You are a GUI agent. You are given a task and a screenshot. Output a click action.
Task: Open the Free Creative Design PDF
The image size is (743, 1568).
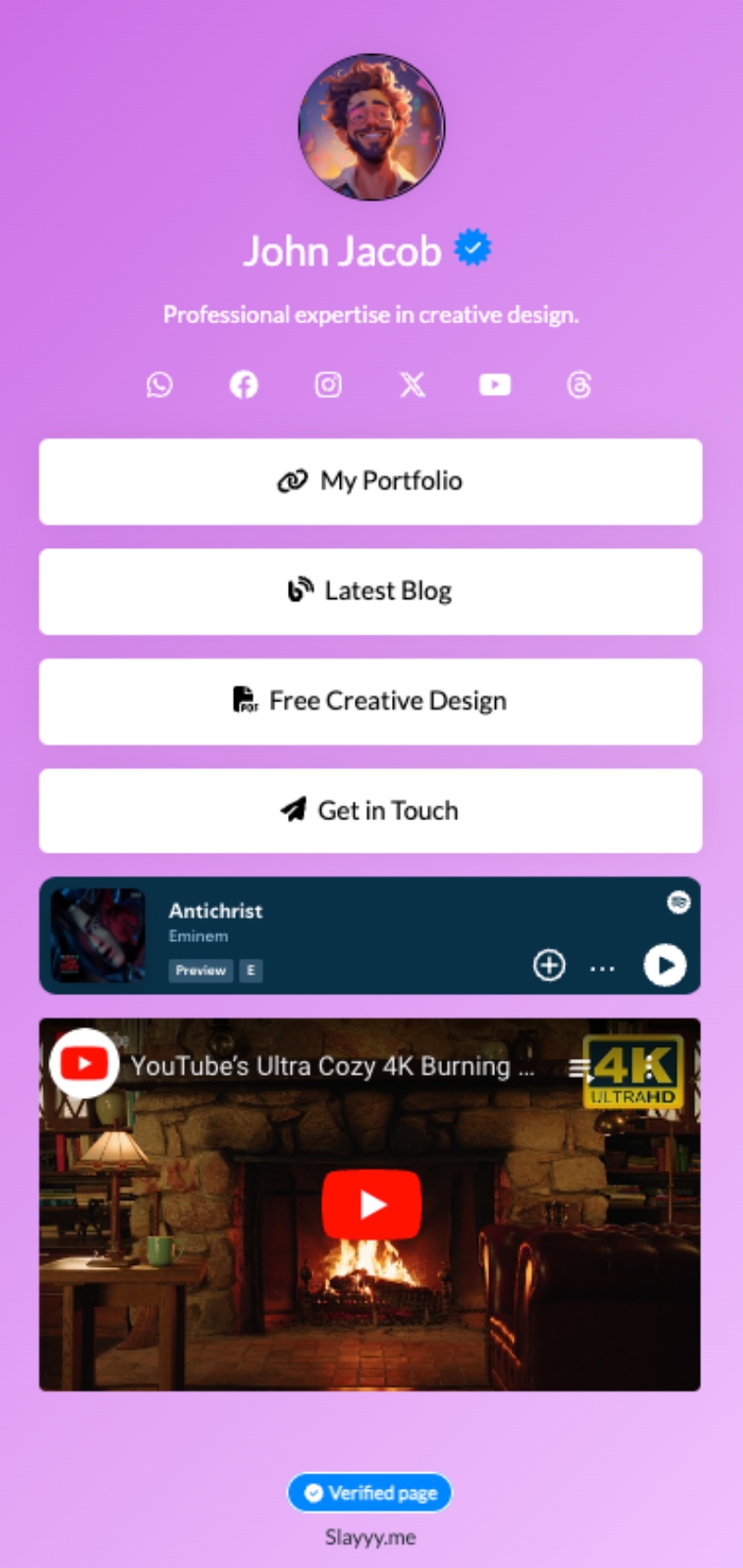coord(371,701)
